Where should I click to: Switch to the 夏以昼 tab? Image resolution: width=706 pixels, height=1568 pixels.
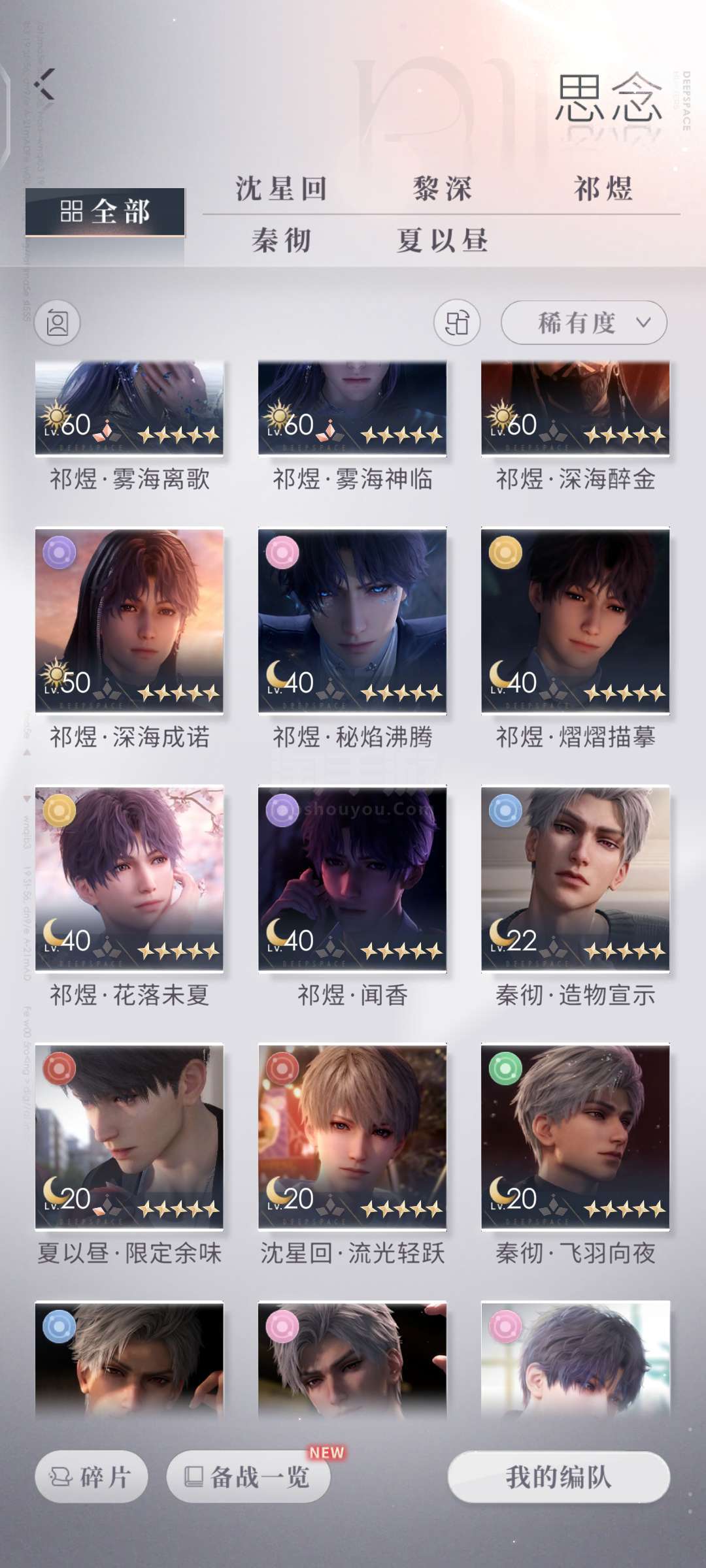[442, 240]
